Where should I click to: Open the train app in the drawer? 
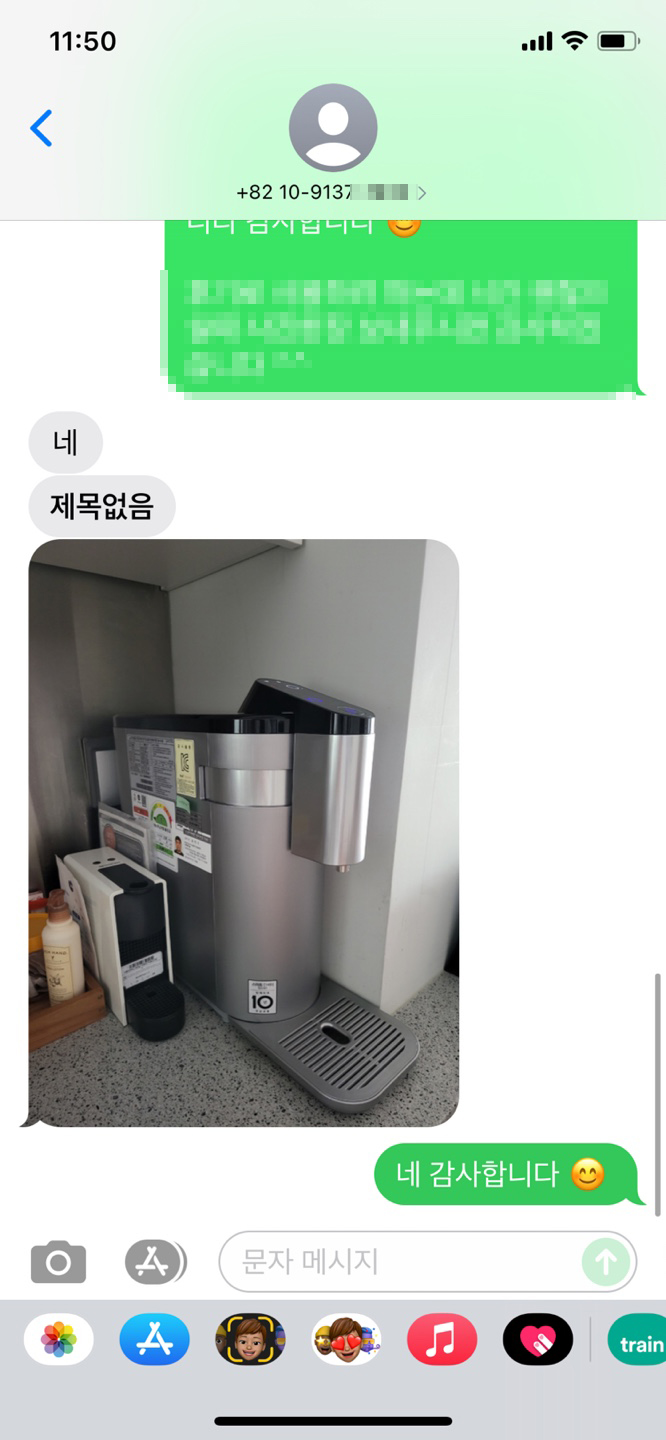pyautogui.click(x=638, y=1340)
